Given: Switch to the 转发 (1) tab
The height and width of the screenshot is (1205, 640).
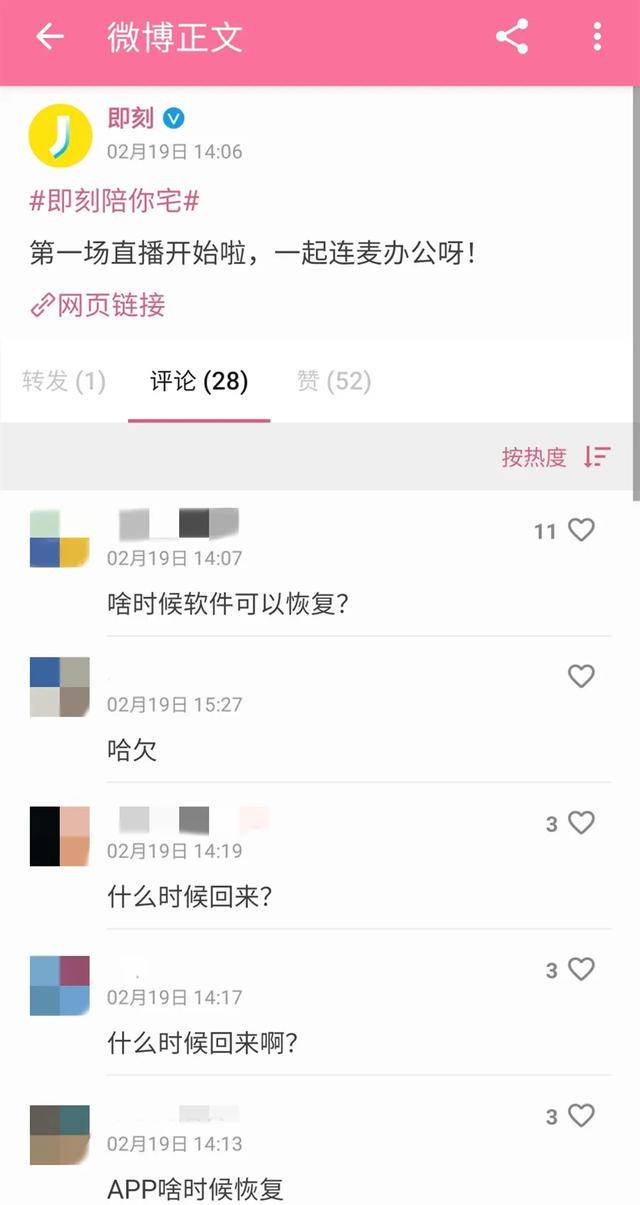Looking at the screenshot, I should tap(64, 381).
